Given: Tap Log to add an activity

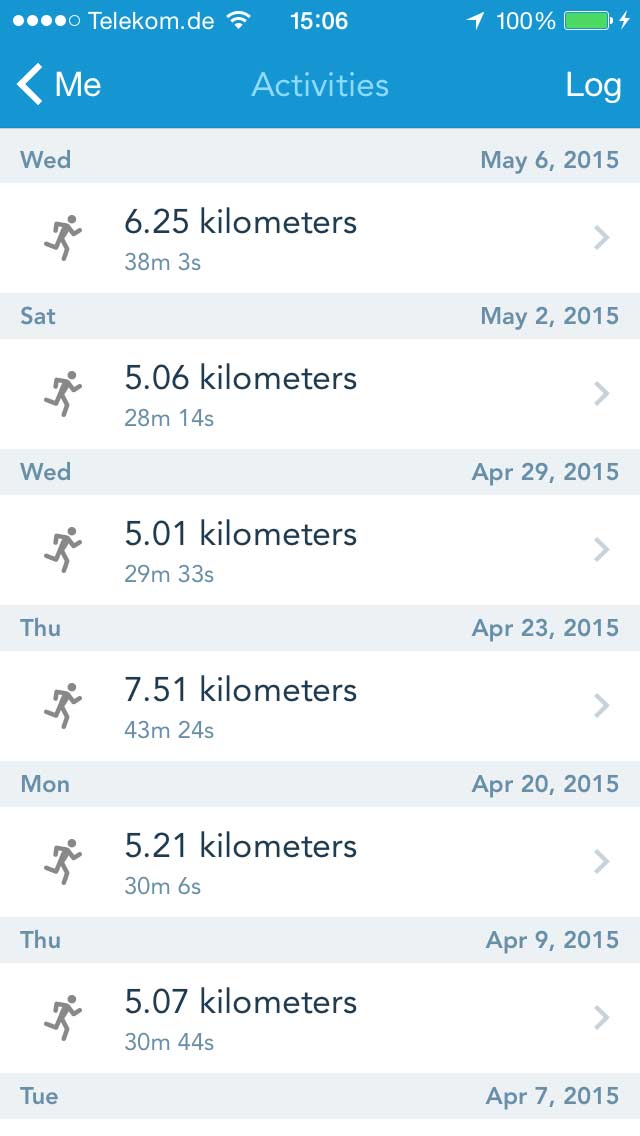Looking at the screenshot, I should point(593,85).
